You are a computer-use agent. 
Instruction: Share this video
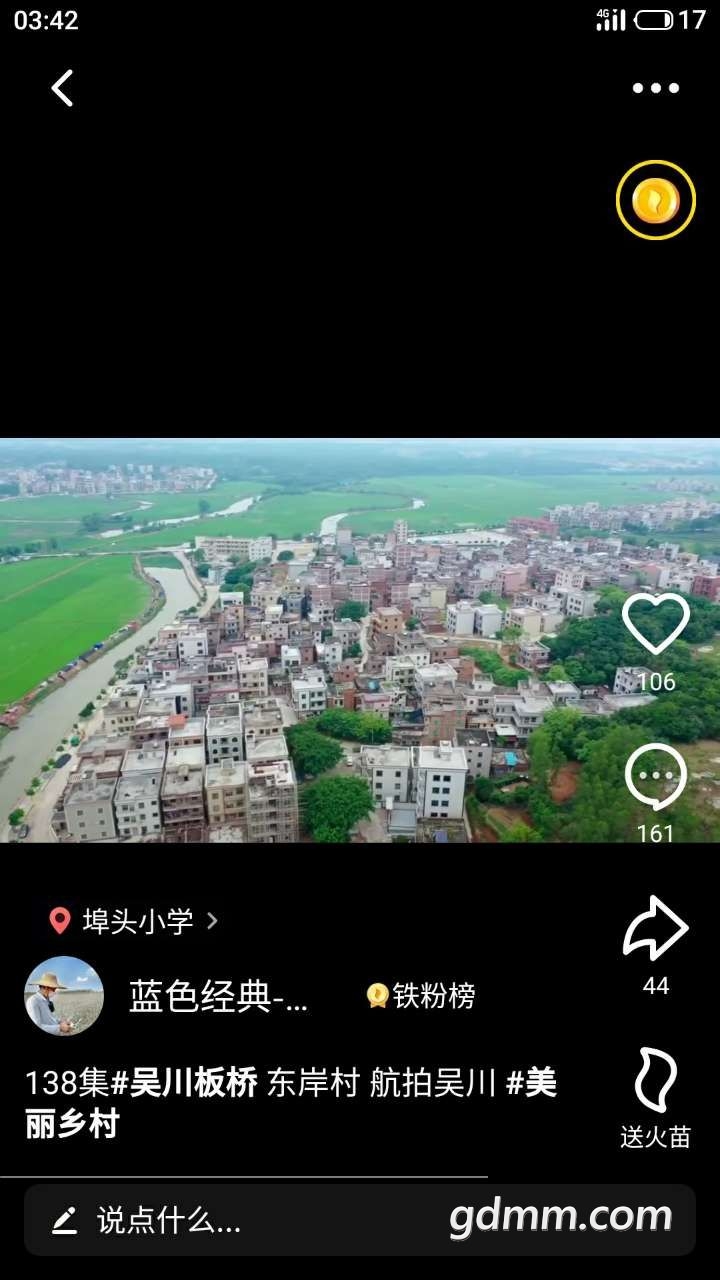[x=655, y=929]
